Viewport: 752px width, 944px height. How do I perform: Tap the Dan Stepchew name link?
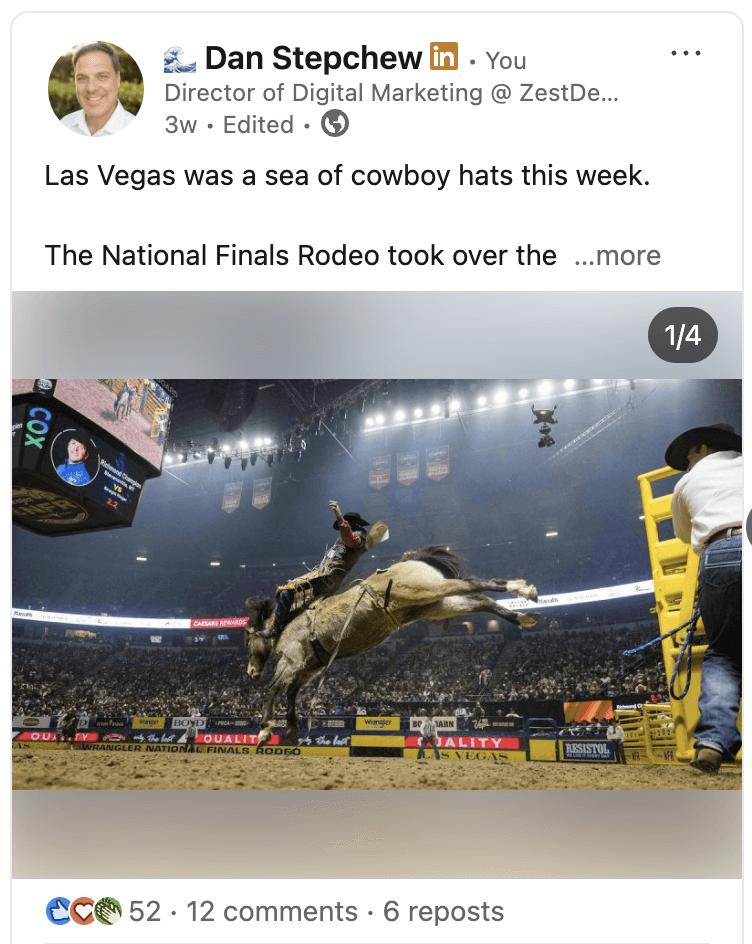[313, 58]
